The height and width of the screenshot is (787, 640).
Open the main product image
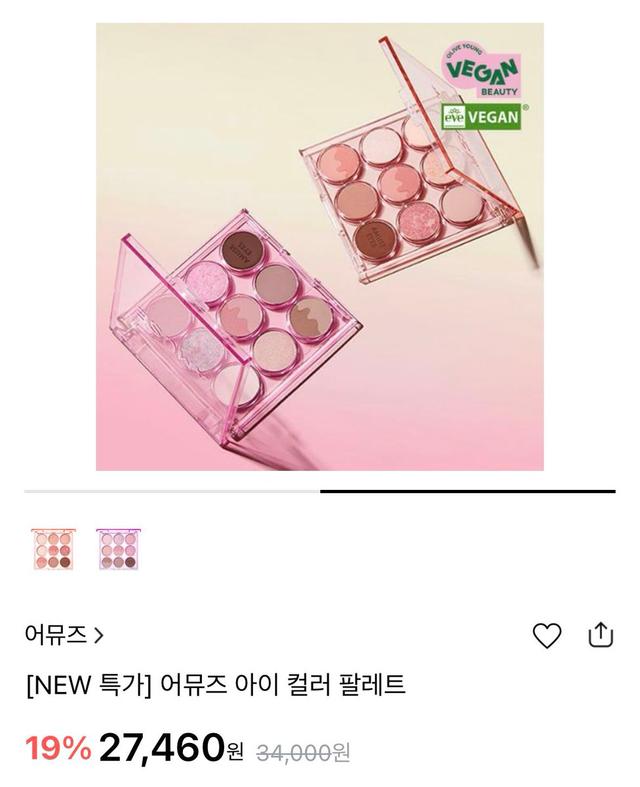click(x=320, y=246)
